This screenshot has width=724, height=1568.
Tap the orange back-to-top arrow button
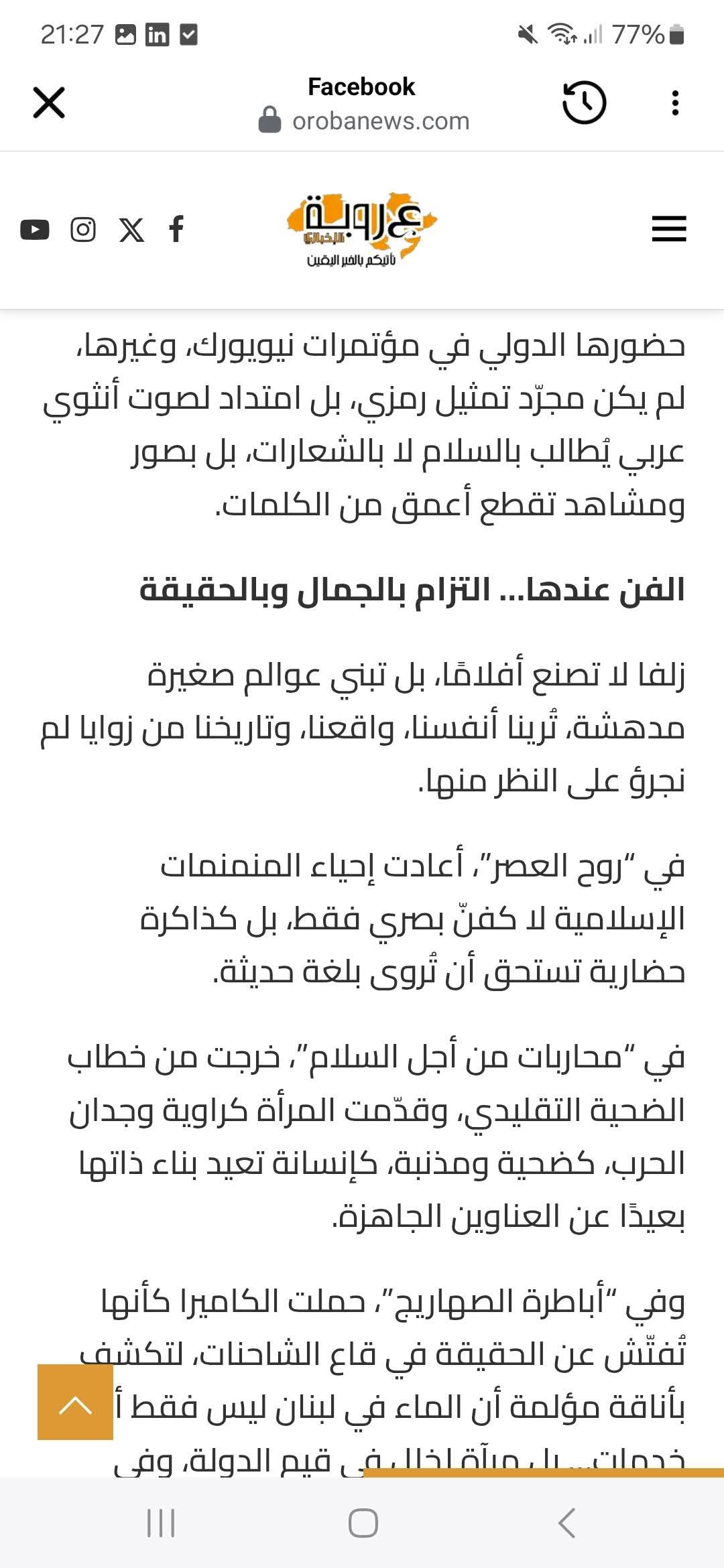tap(75, 1402)
